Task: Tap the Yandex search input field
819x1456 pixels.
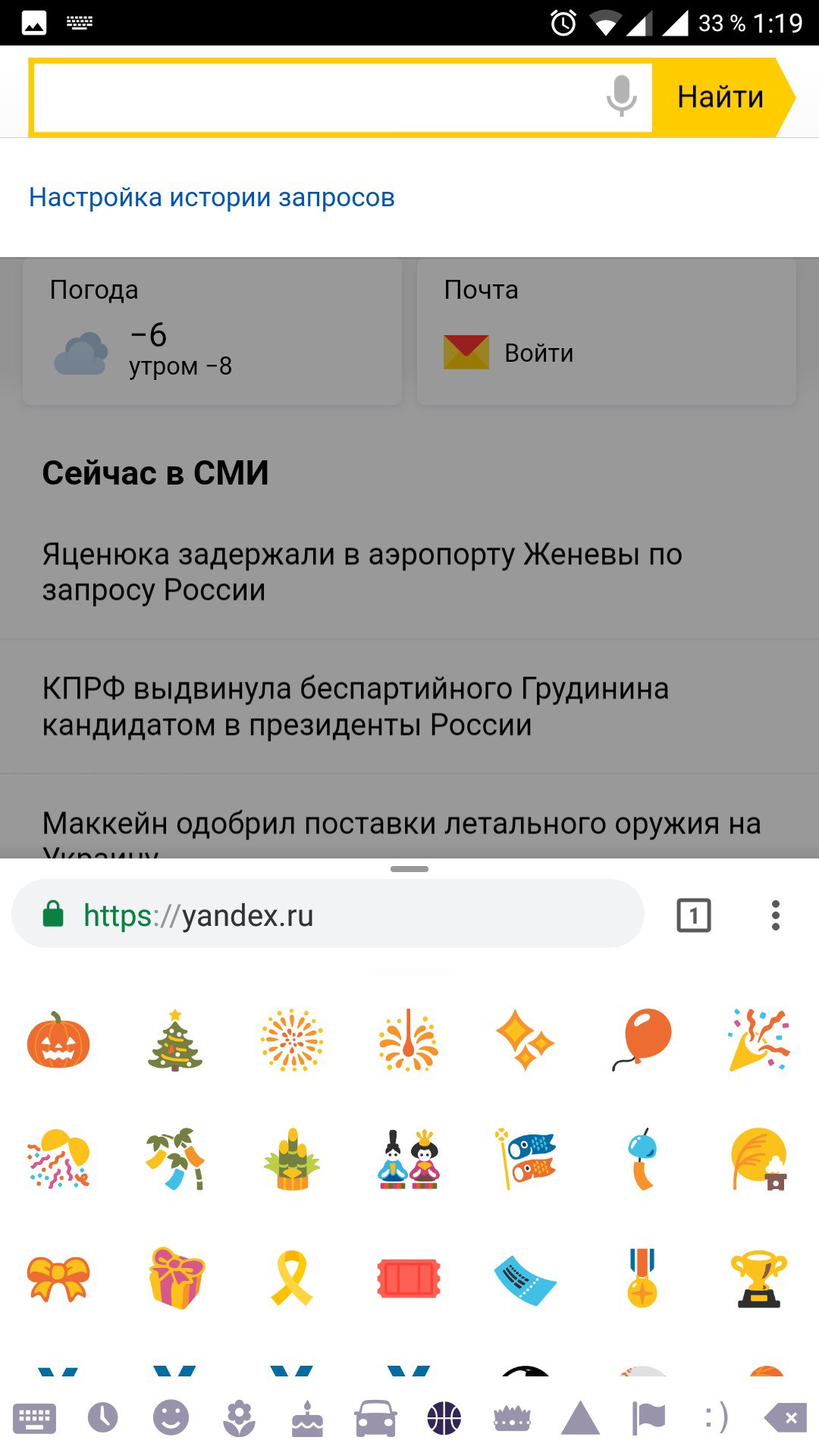Action: (318, 97)
